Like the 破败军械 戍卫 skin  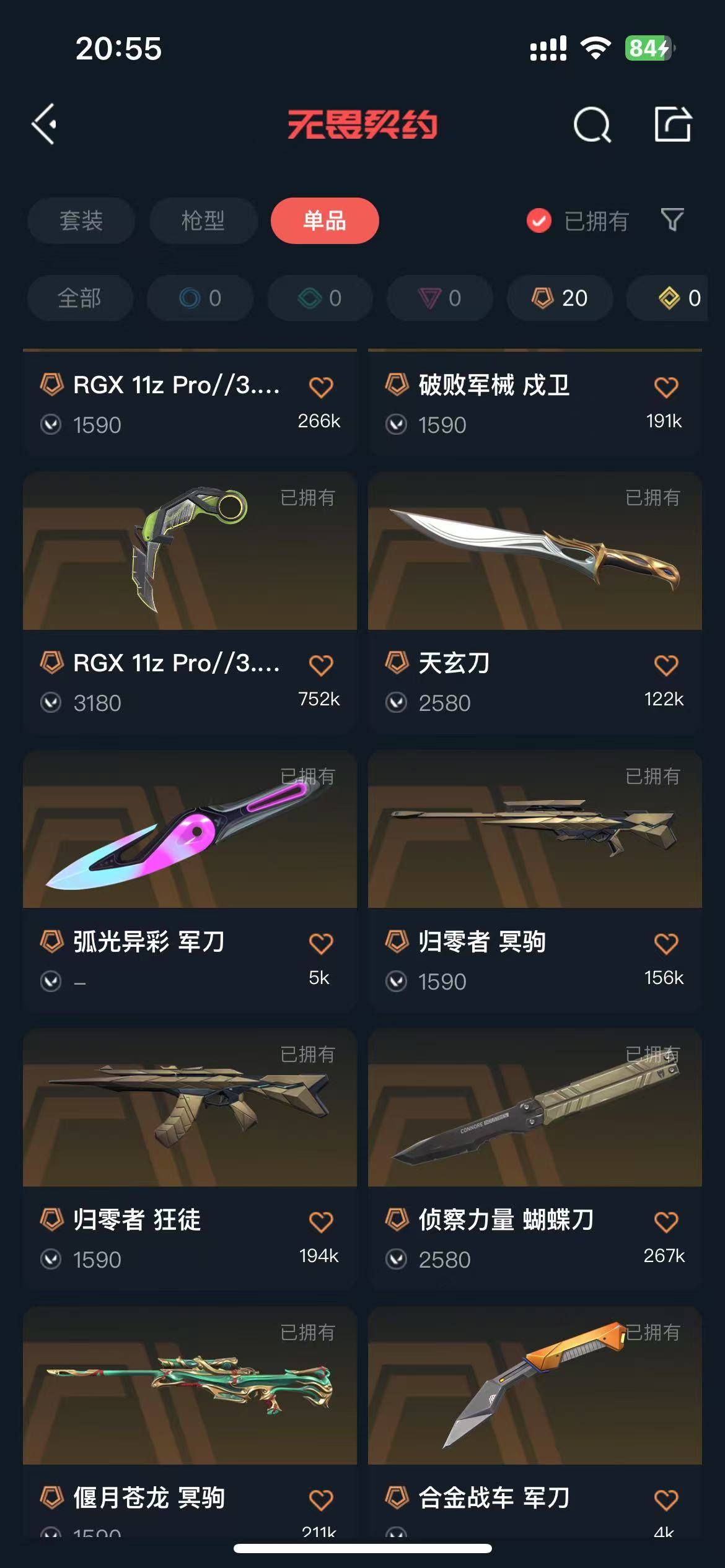(666, 387)
